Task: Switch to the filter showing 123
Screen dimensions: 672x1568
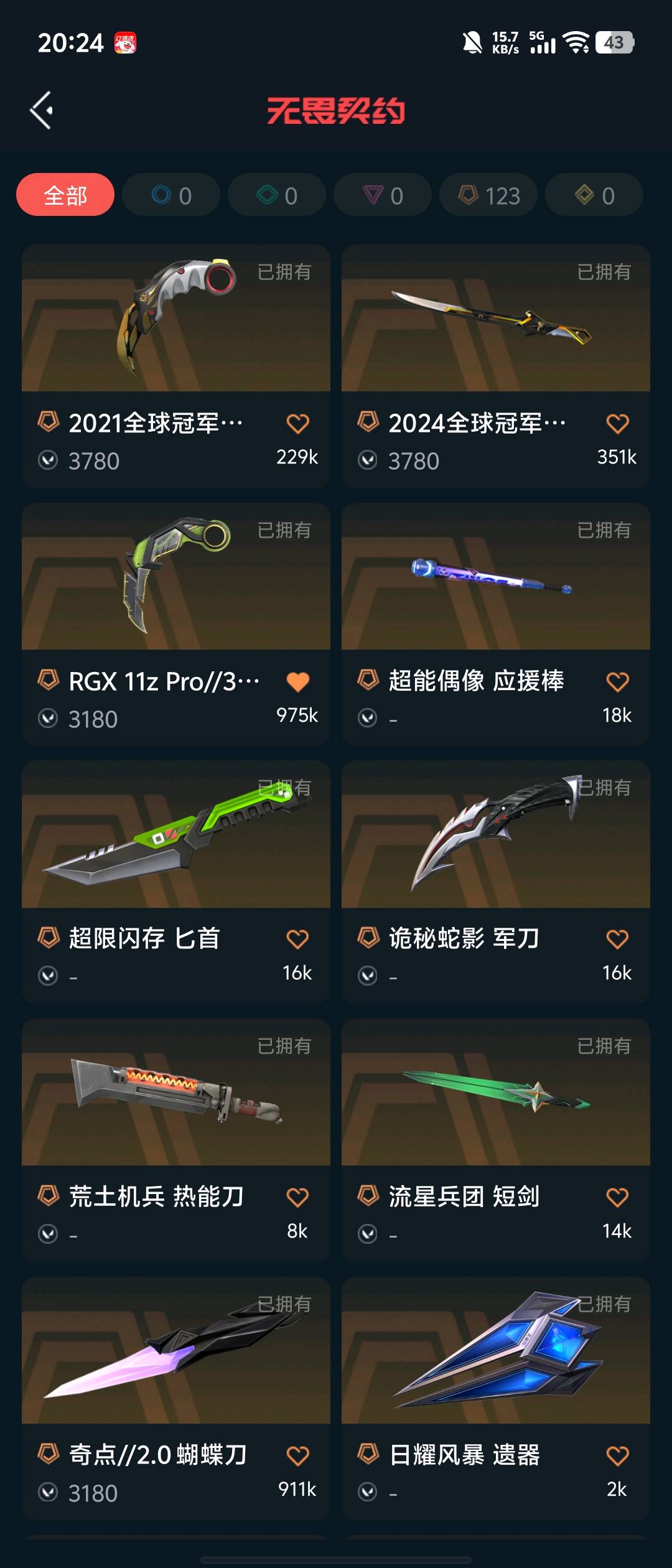Action: (x=488, y=195)
